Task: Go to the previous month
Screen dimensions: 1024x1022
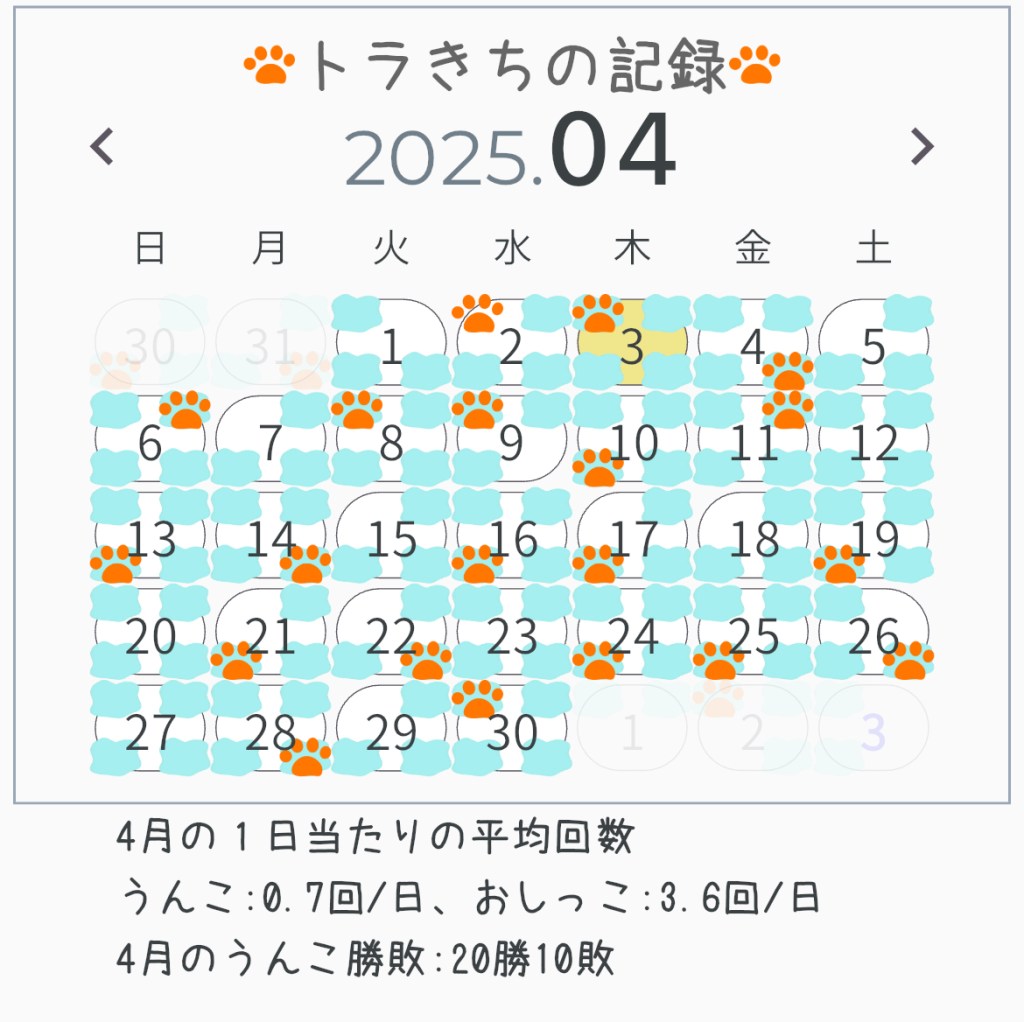Action: [102, 148]
